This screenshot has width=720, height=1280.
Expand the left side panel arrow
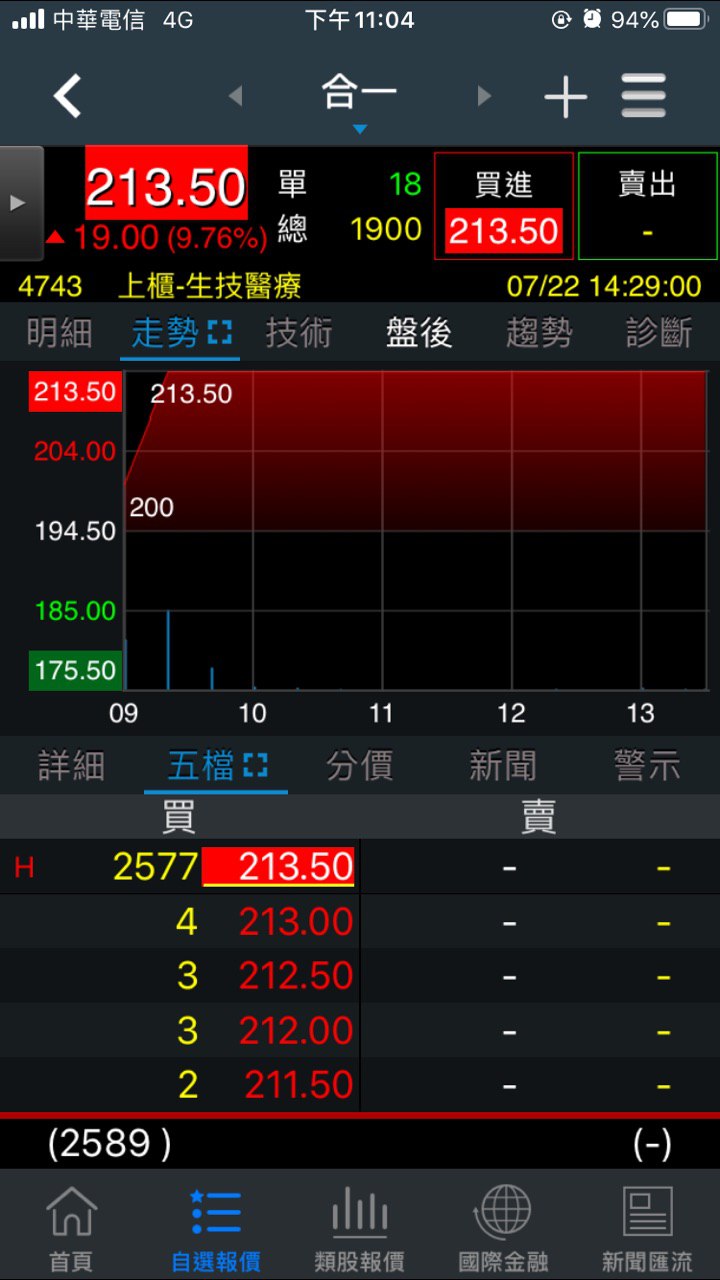click(18, 203)
